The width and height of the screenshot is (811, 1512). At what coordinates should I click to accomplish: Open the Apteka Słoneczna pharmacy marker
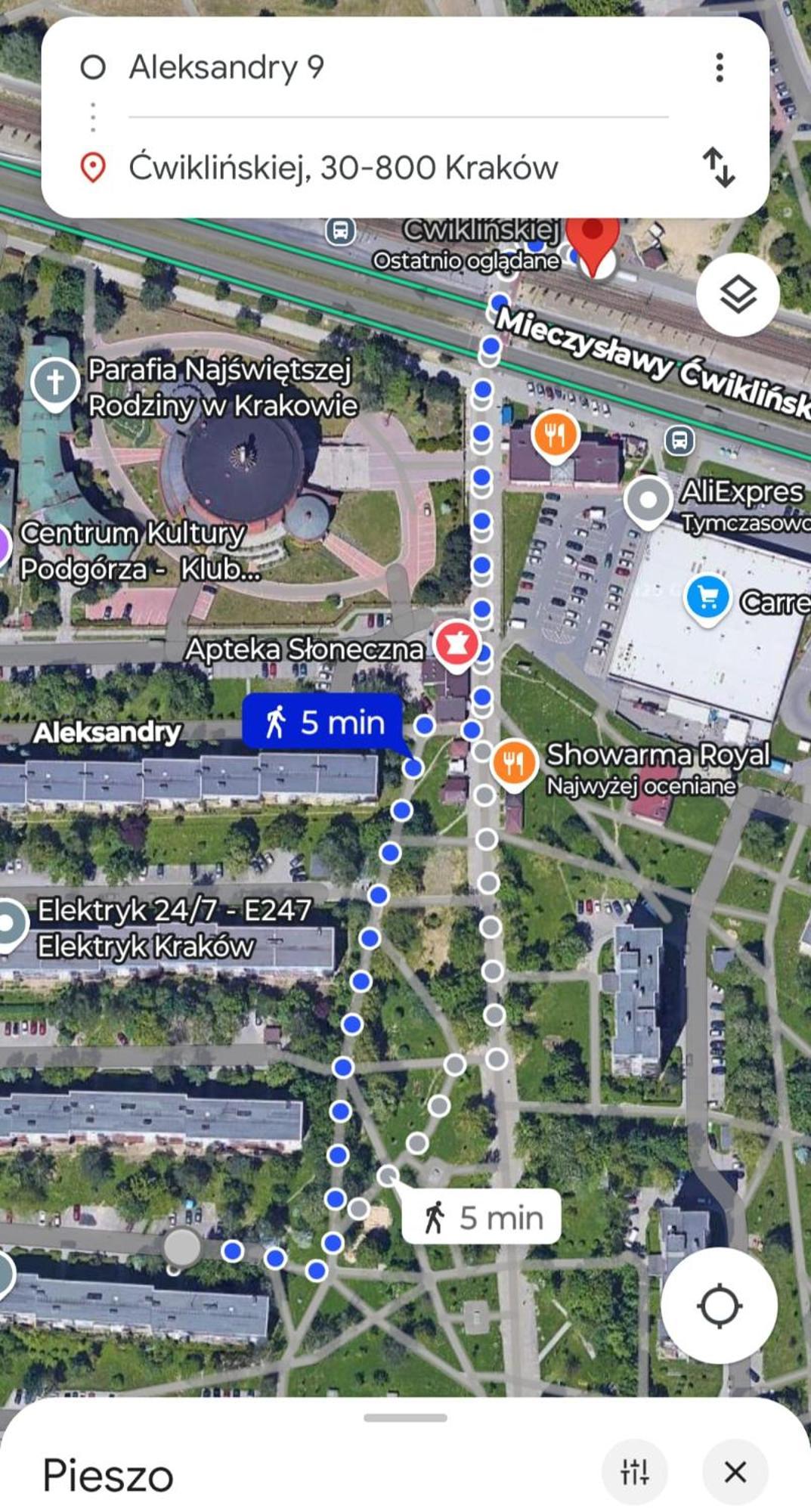(457, 645)
